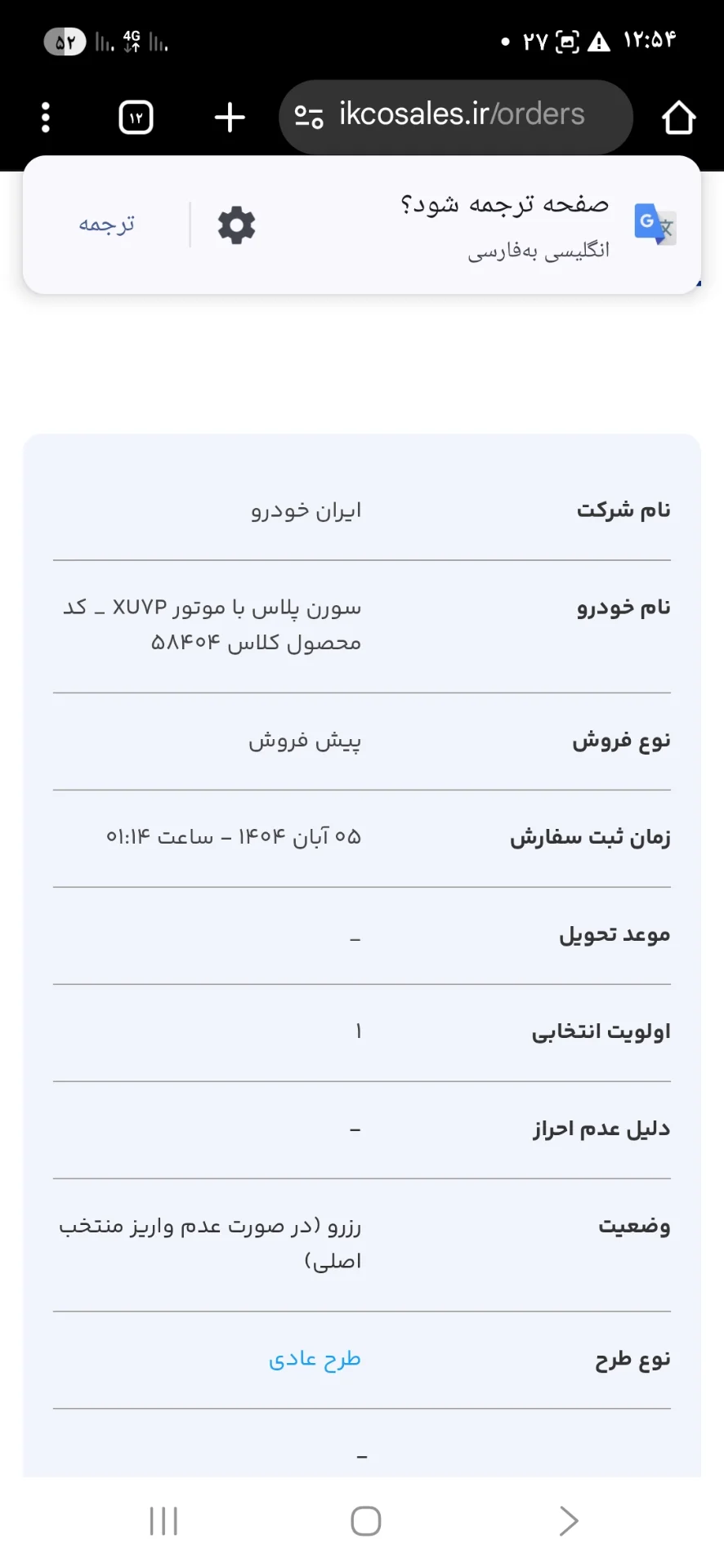This screenshot has width=724, height=1568.
Task: Open a new tab with the plus icon
Action: coord(229,117)
